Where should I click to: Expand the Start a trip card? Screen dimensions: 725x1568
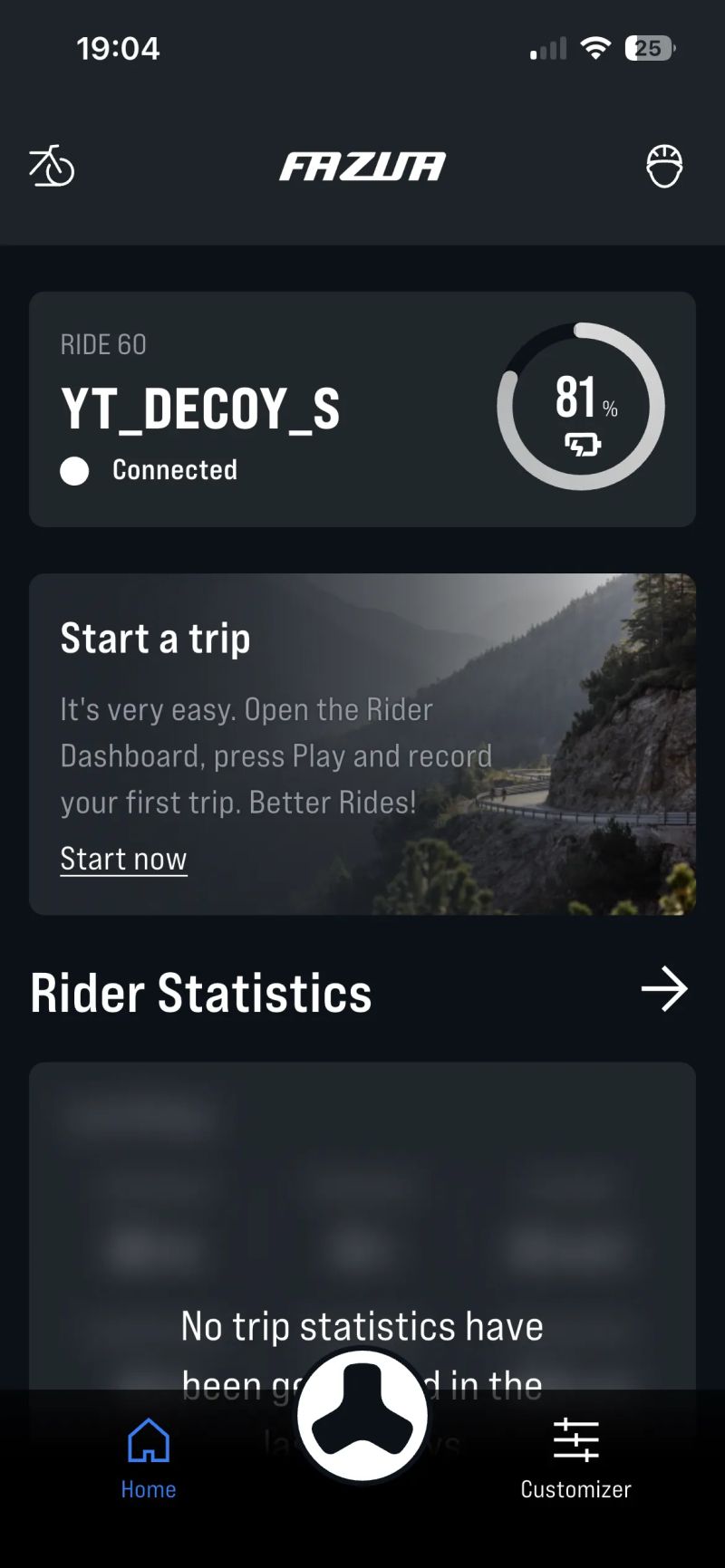point(362,743)
